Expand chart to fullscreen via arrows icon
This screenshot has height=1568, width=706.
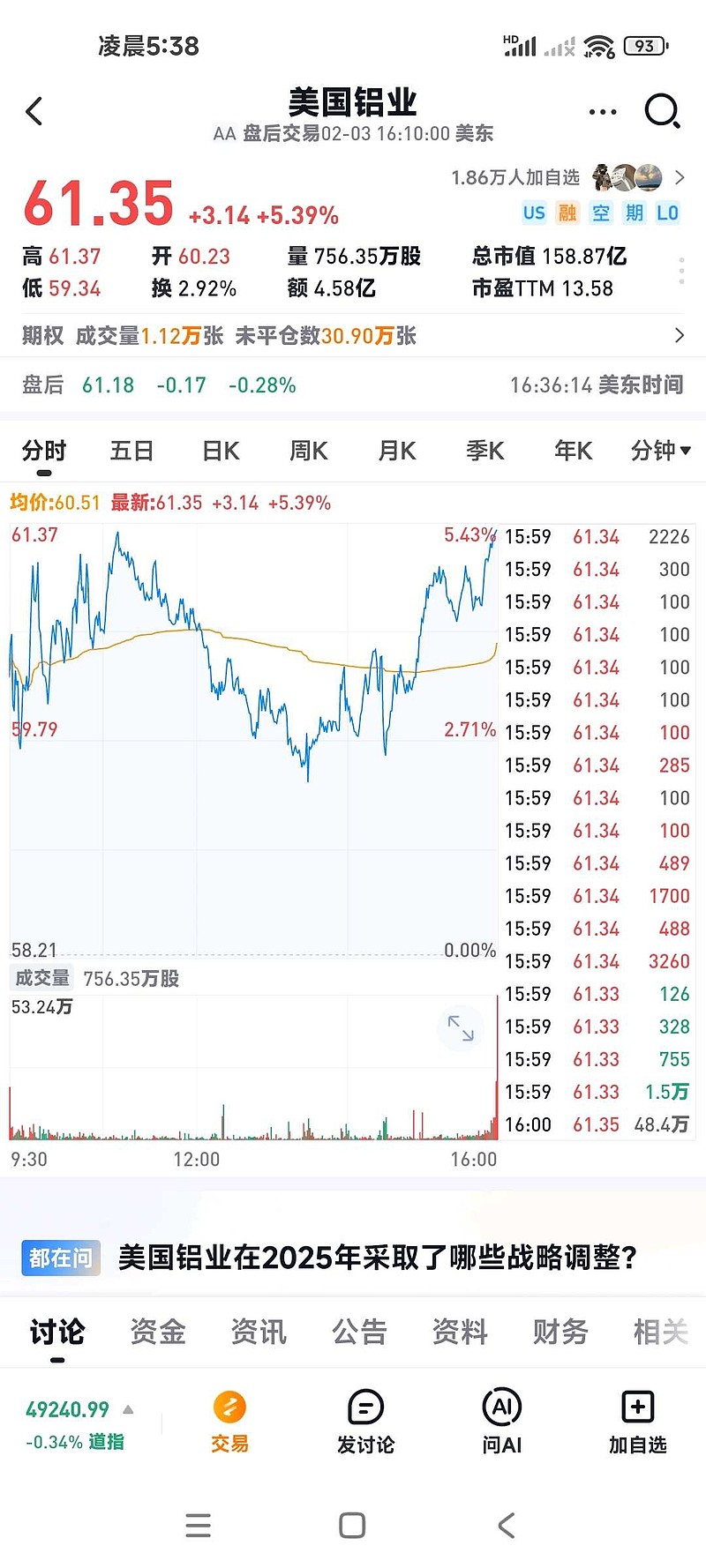click(x=461, y=1028)
